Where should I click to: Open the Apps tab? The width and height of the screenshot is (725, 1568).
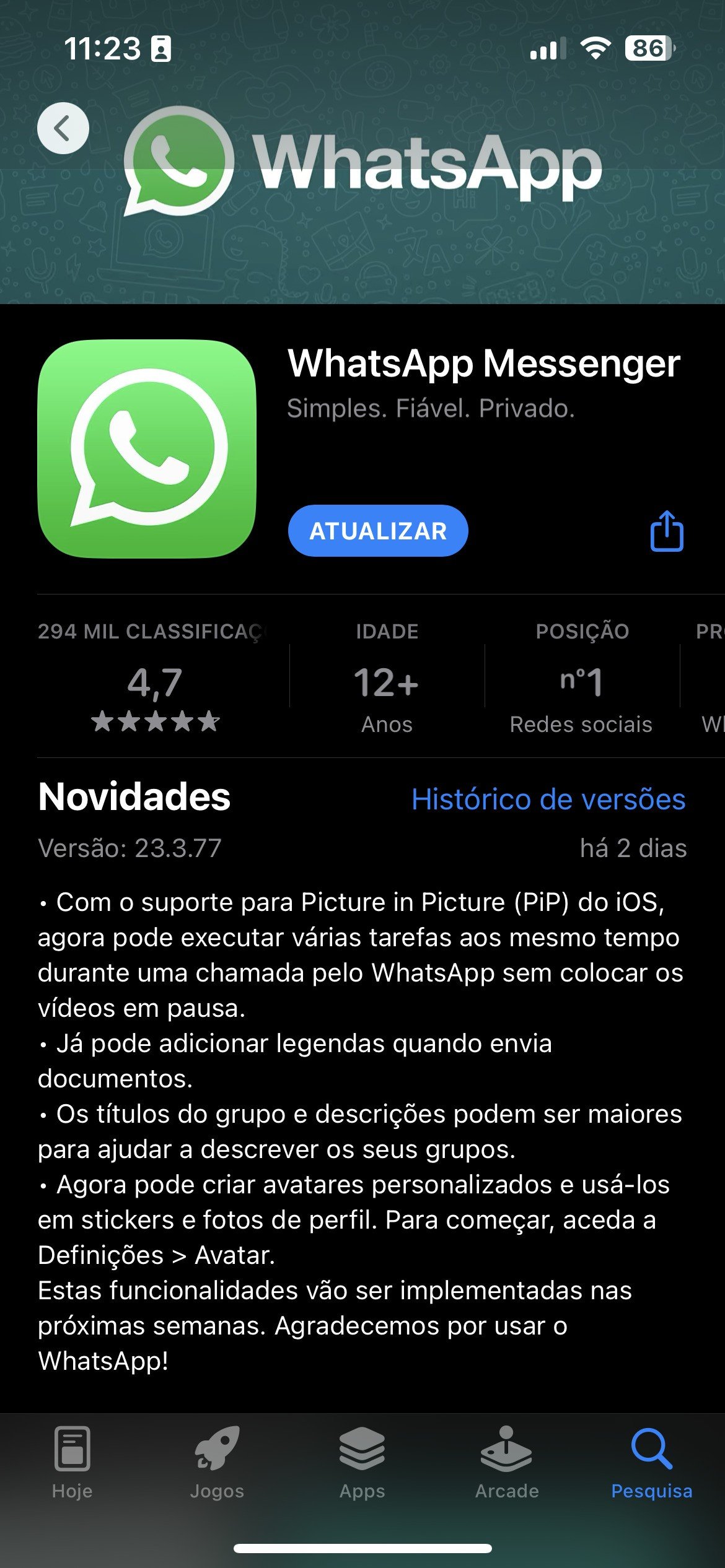pos(362,1463)
